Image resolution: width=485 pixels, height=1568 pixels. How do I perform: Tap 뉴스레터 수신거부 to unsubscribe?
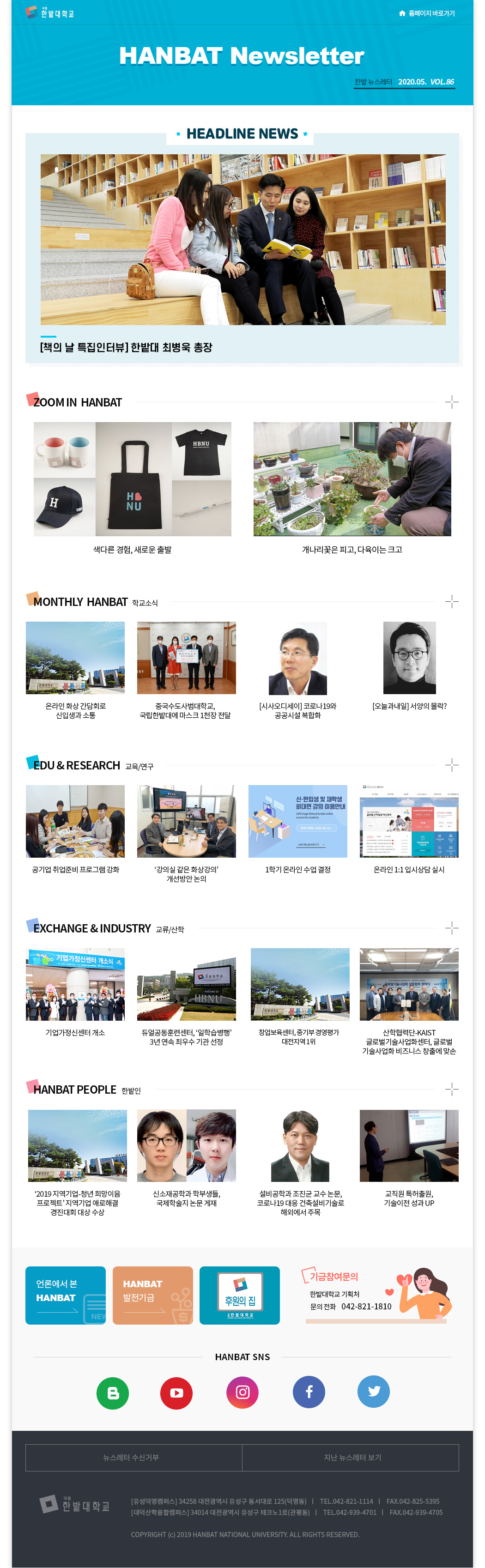coord(131,1457)
